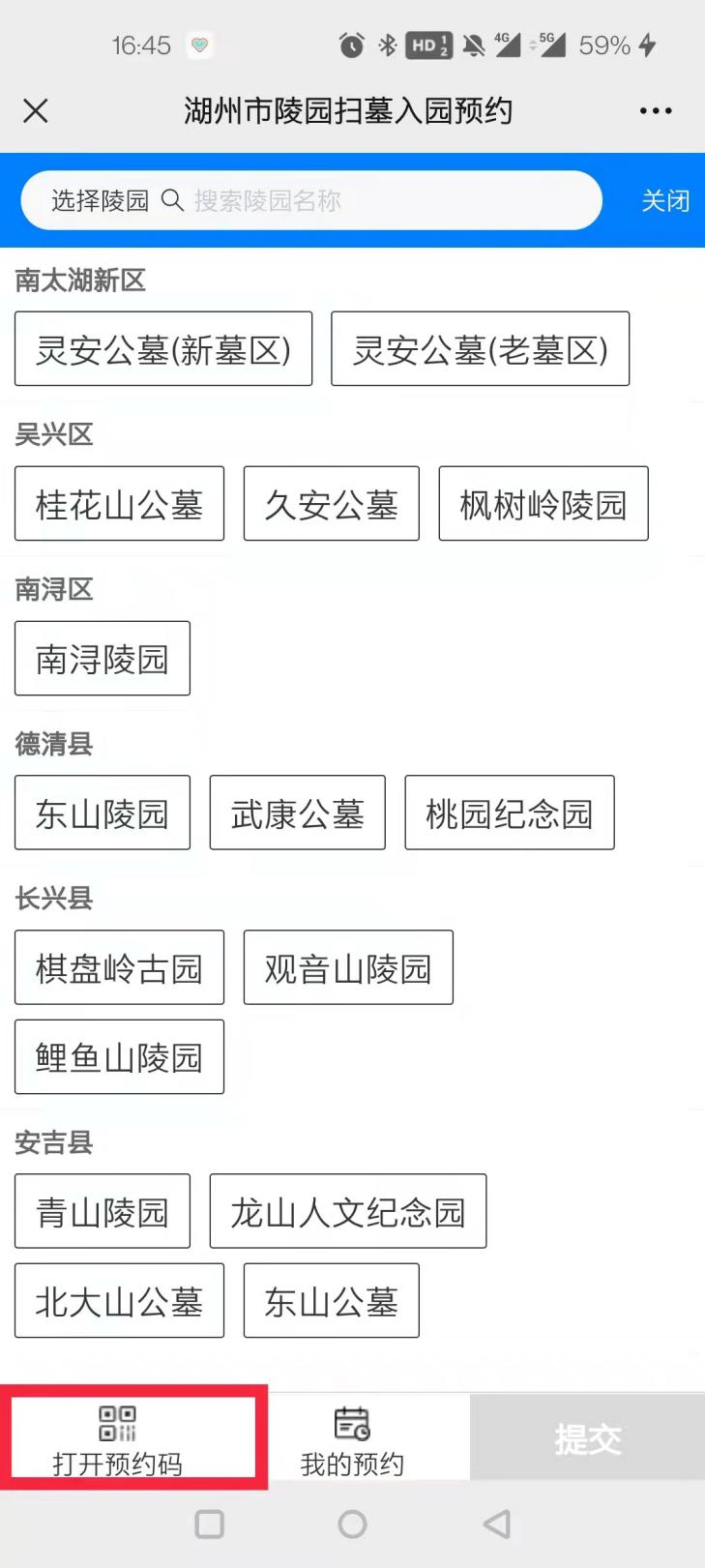Select 南浔陵园 under 南浔区
705x1568 pixels.
point(102,658)
